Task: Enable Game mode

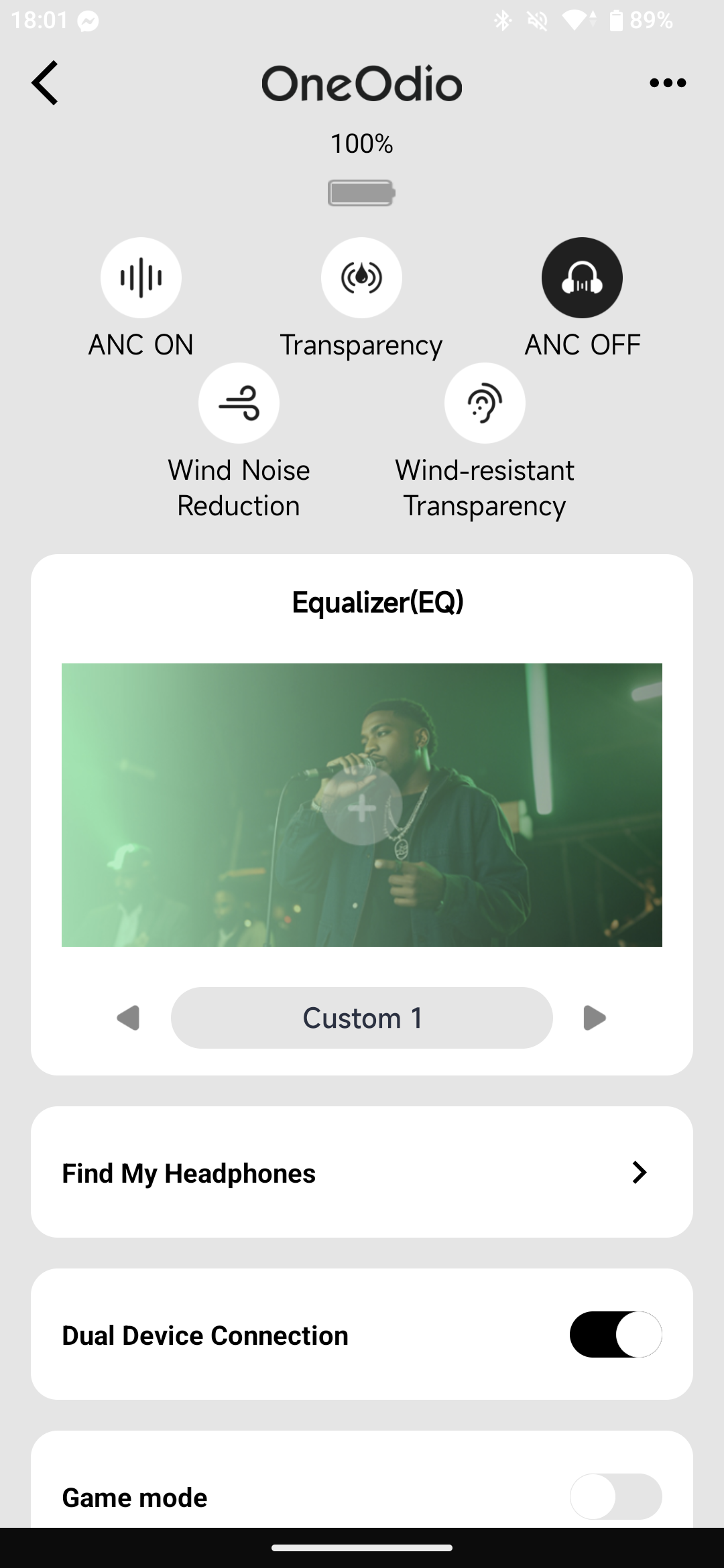Action: [615, 1496]
